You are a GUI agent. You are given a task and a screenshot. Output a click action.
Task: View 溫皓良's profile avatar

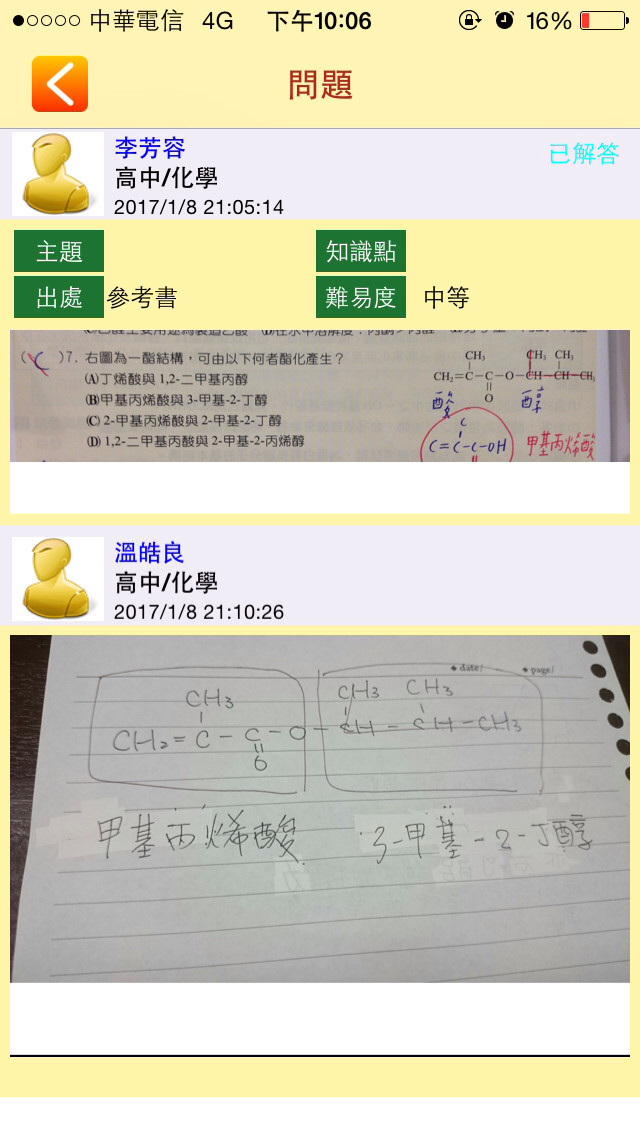click(58, 579)
